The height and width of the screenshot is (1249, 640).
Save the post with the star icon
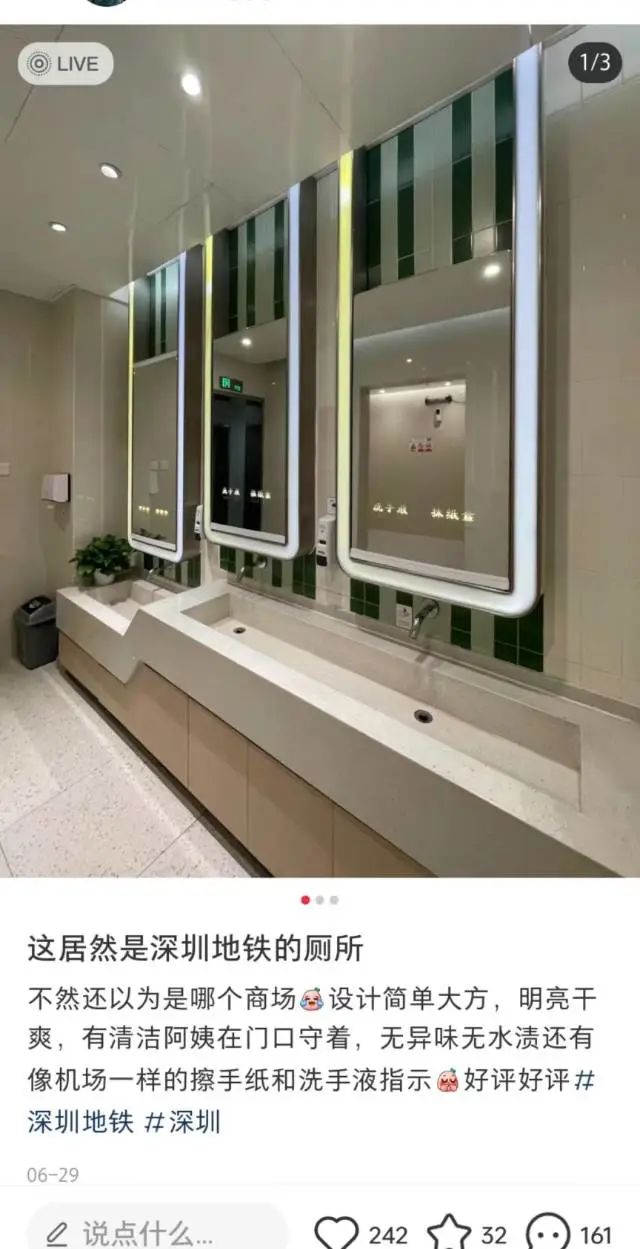(x=447, y=1234)
